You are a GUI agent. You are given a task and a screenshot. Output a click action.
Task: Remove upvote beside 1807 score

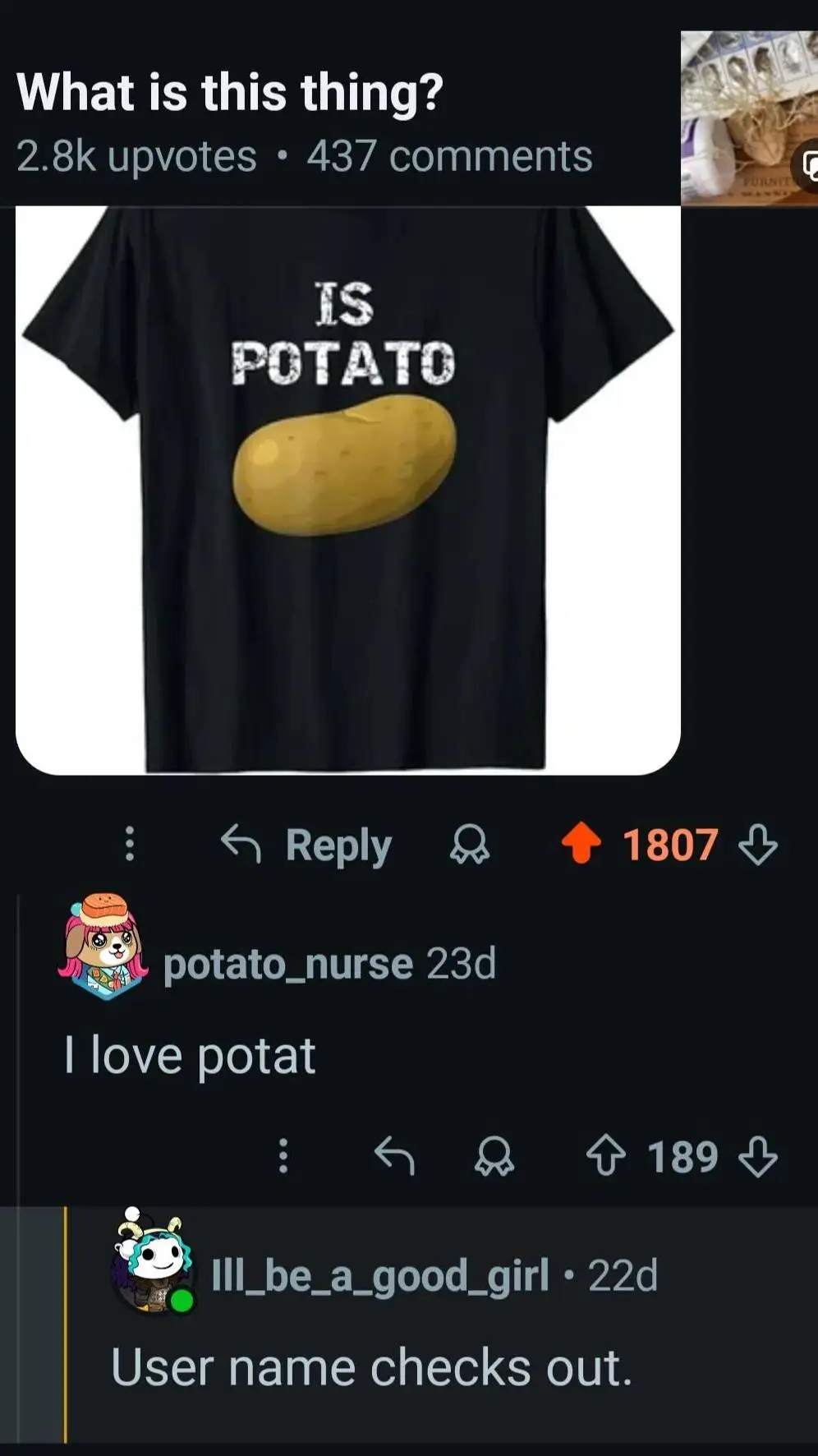(x=581, y=843)
